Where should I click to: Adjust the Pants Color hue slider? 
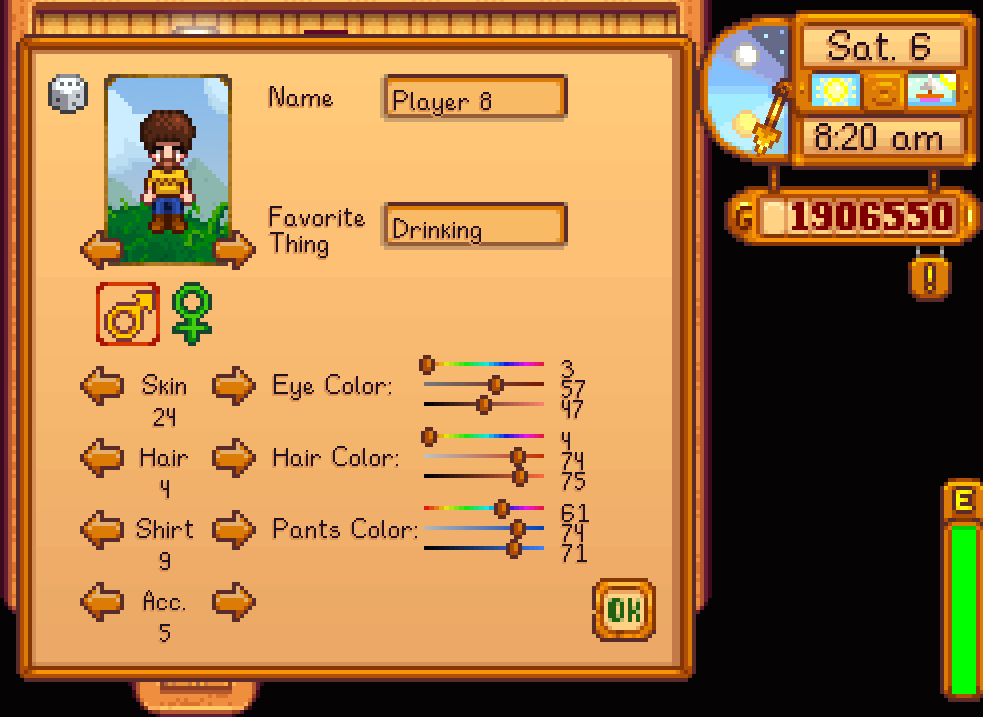(501, 509)
